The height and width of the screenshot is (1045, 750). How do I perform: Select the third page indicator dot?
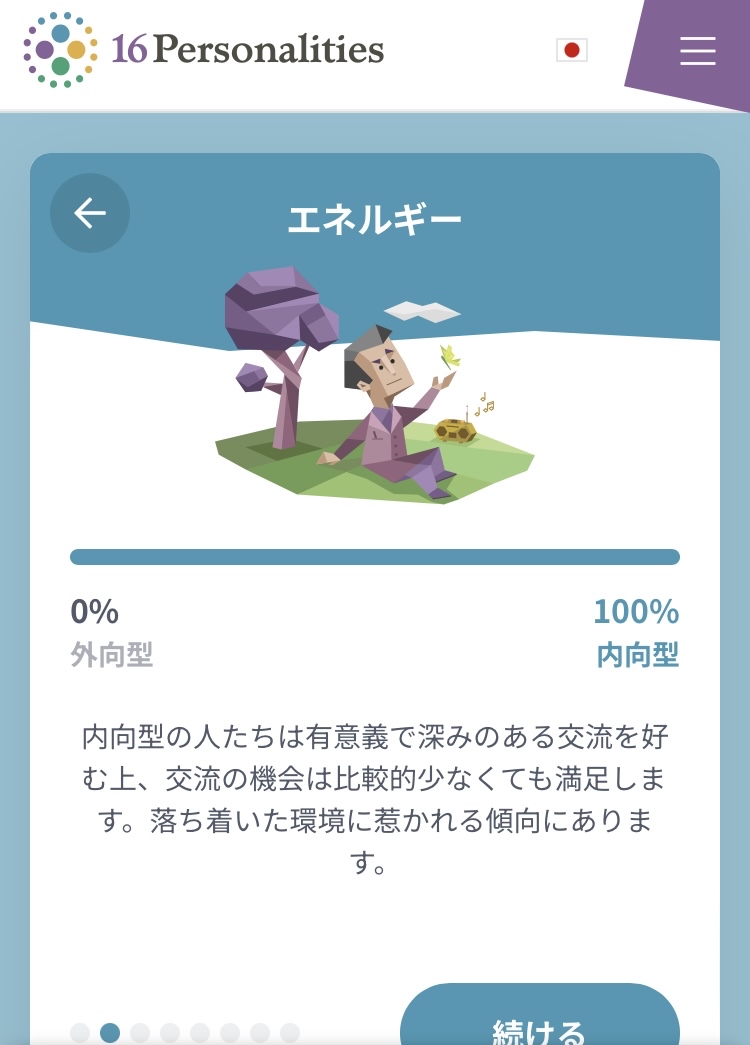(140, 1033)
